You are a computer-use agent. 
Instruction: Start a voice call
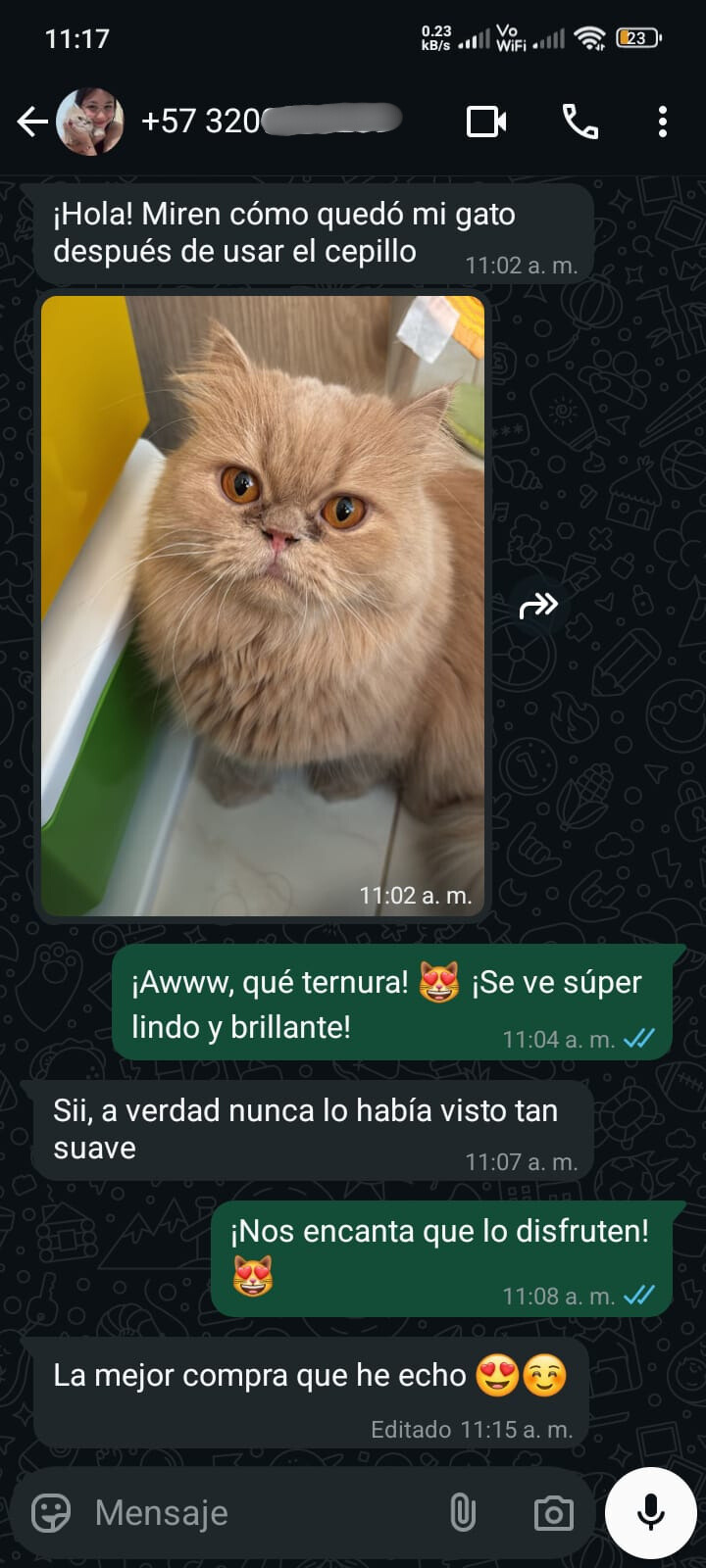(580, 122)
